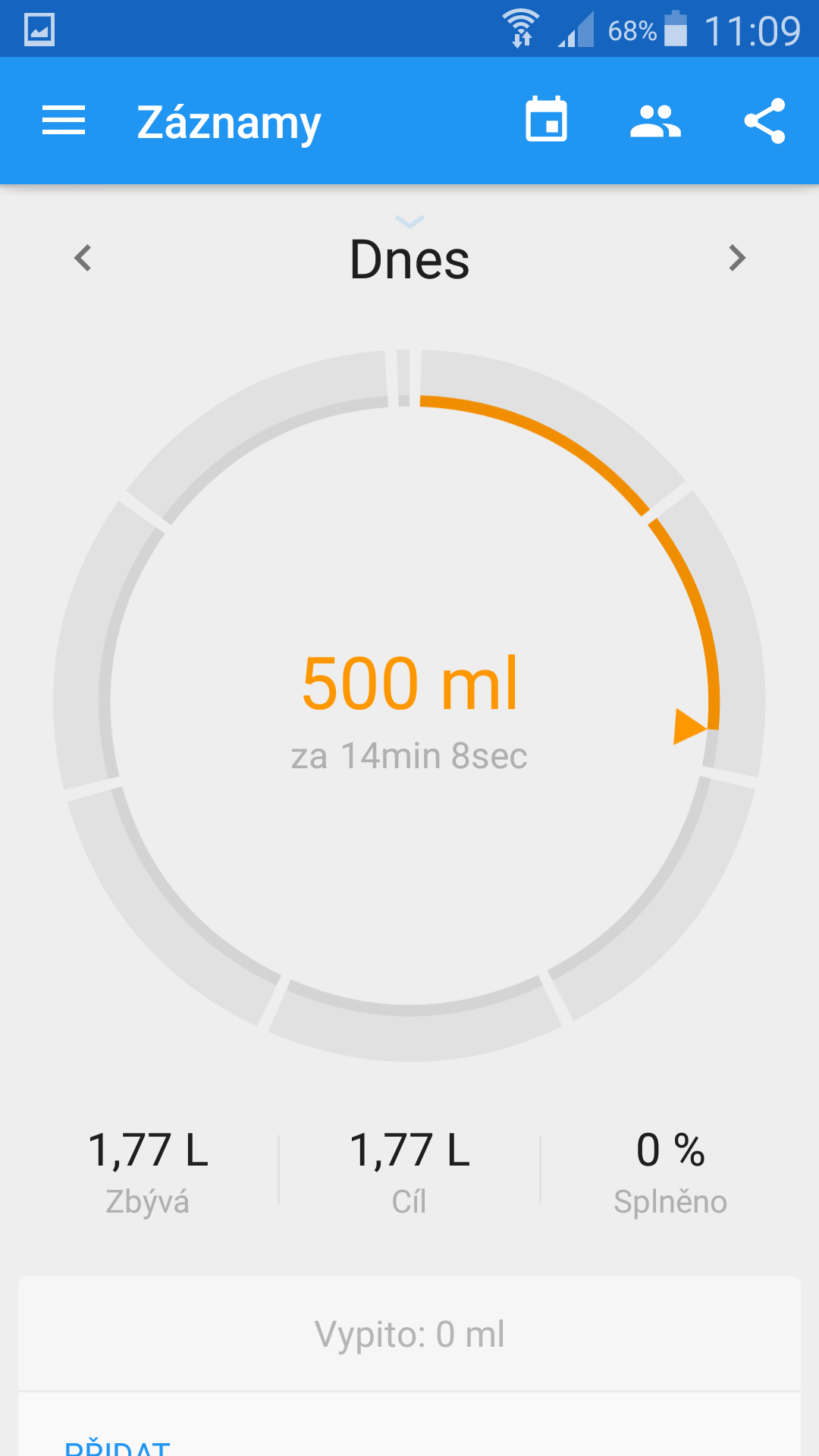Go to the previous day
Image resolution: width=819 pixels, height=1456 pixels.
[83, 258]
